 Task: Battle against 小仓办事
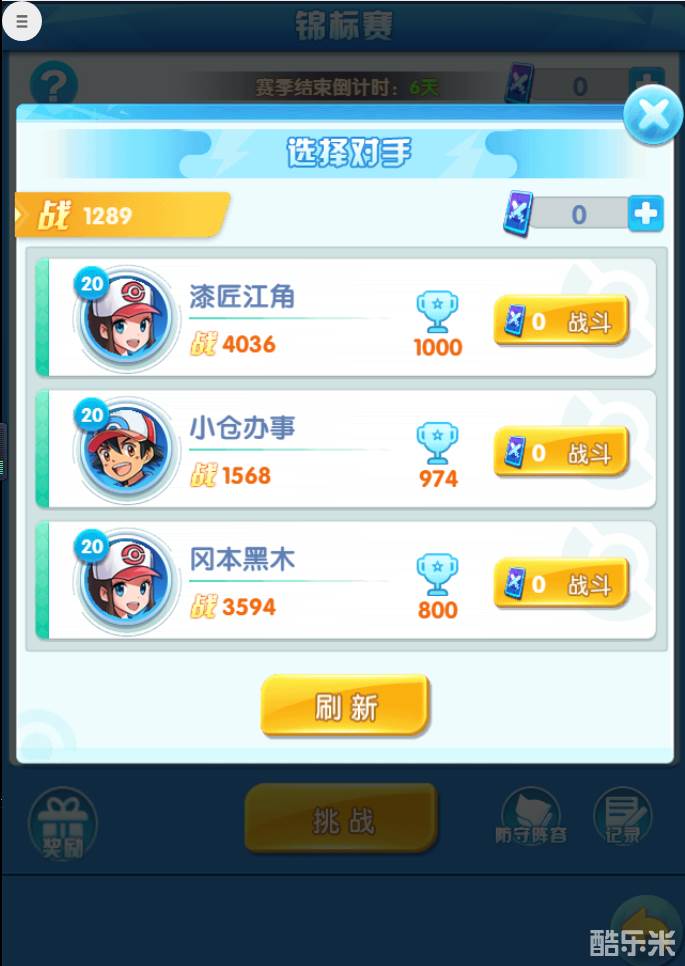coord(561,453)
